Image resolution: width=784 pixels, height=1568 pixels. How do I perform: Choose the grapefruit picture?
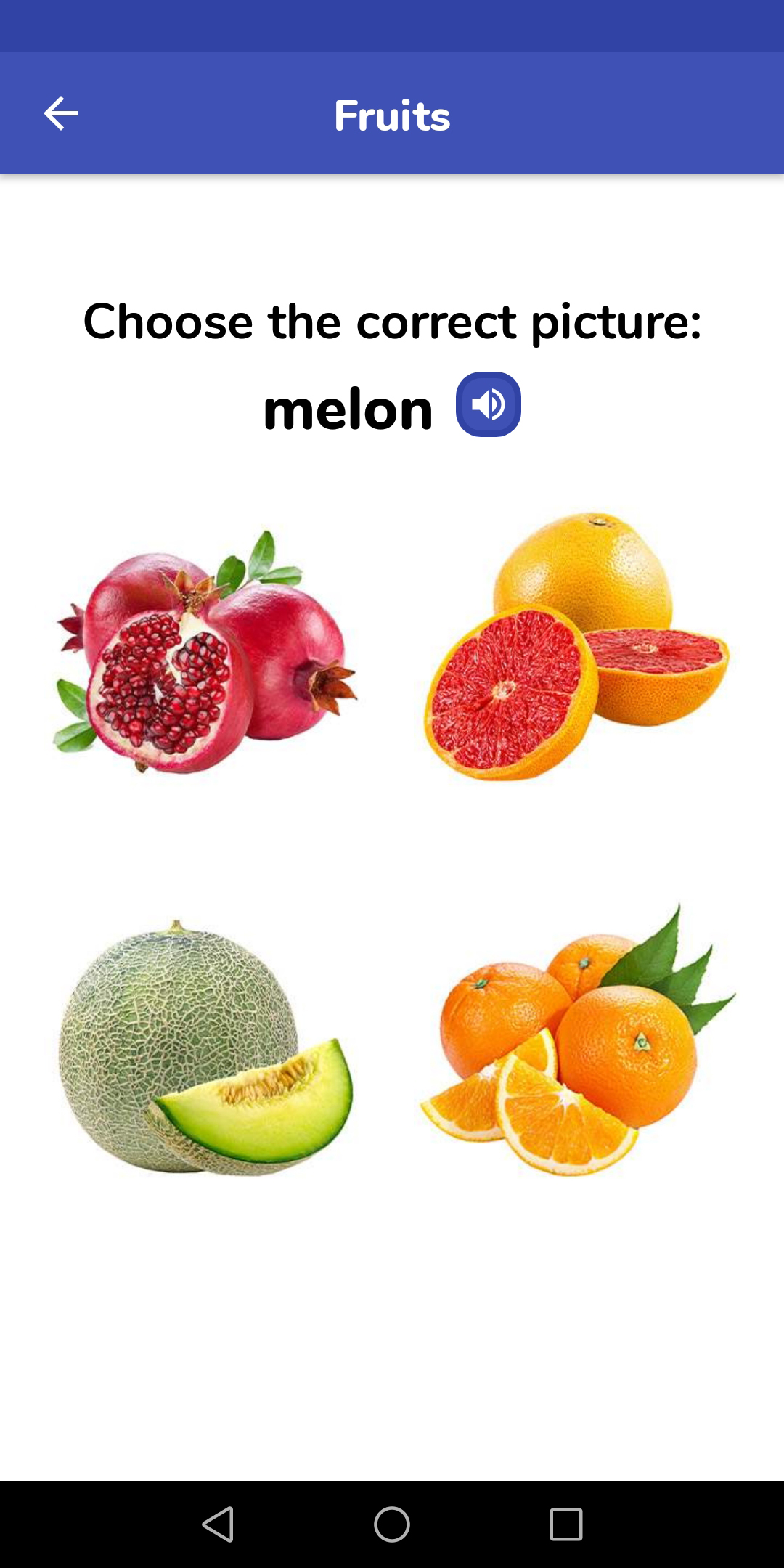pyautogui.click(x=577, y=646)
